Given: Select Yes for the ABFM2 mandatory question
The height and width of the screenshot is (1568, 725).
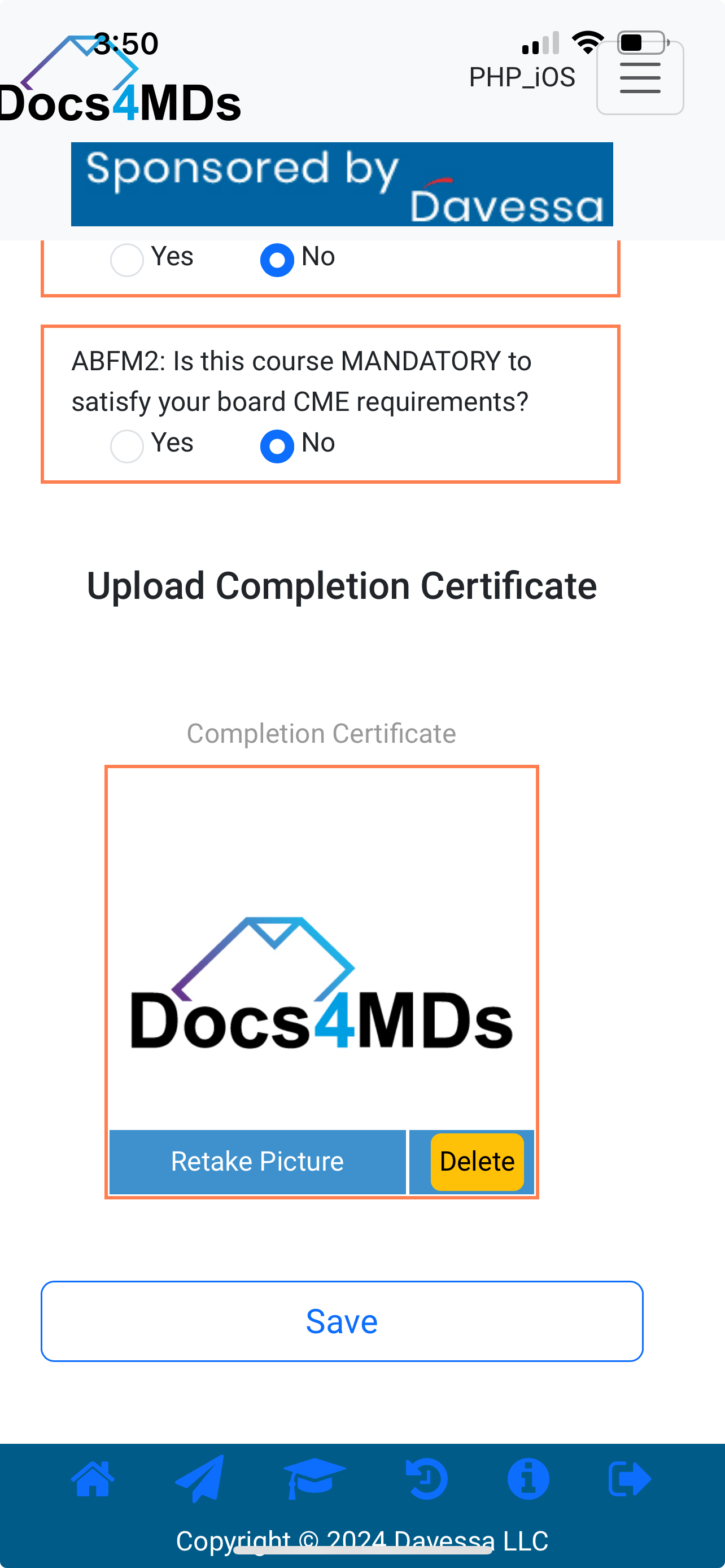Looking at the screenshot, I should [x=126, y=446].
